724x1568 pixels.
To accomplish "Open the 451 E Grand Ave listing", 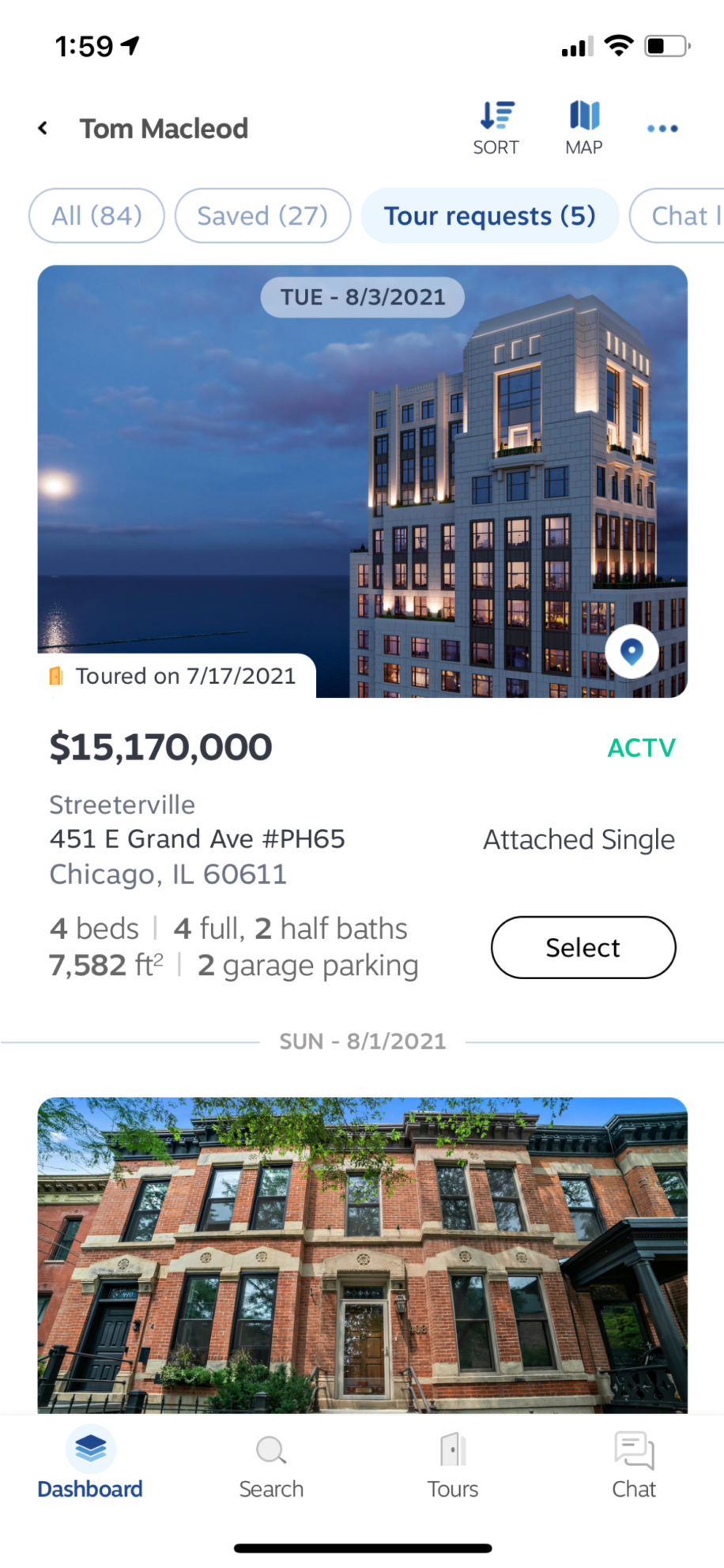I will 197,839.
